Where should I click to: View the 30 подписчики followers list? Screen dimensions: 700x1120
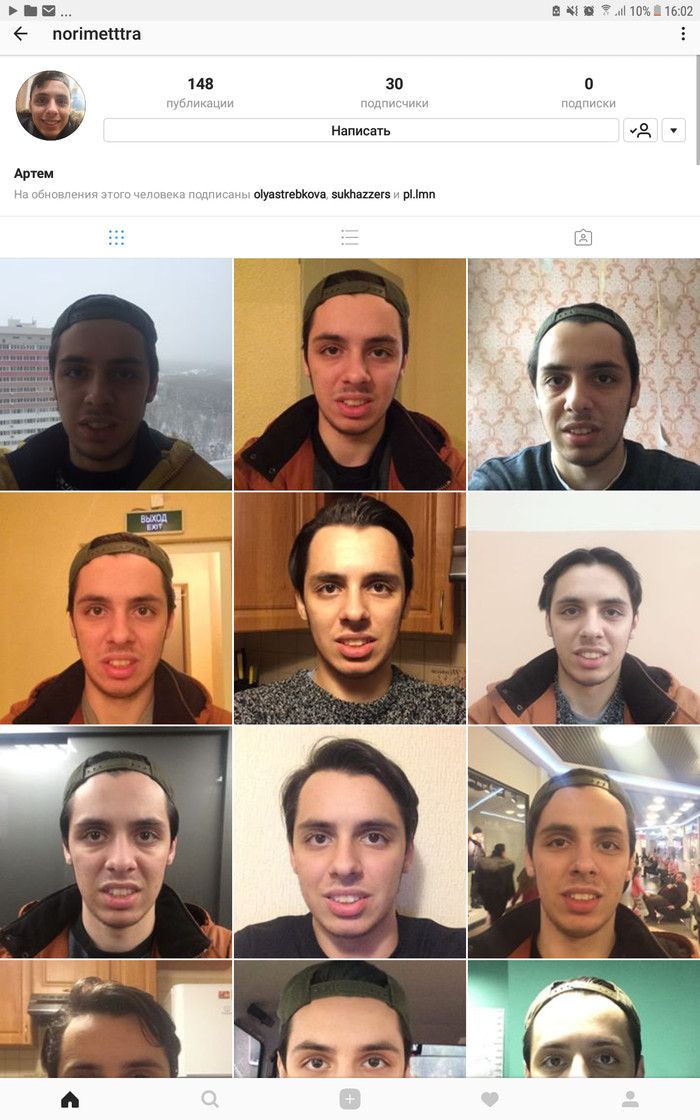pyautogui.click(x=394, y=92)
